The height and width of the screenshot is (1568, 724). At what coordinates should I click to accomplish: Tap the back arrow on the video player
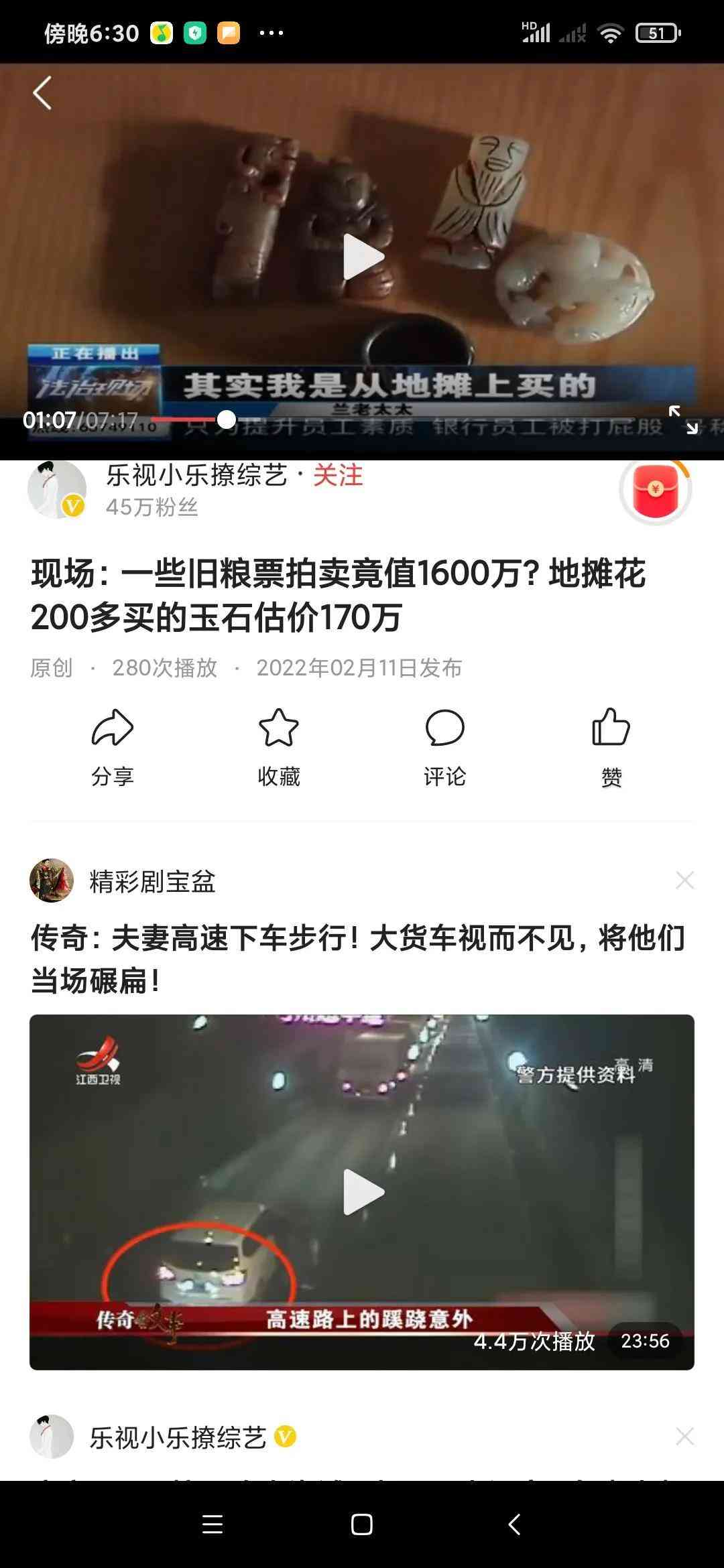42,92
